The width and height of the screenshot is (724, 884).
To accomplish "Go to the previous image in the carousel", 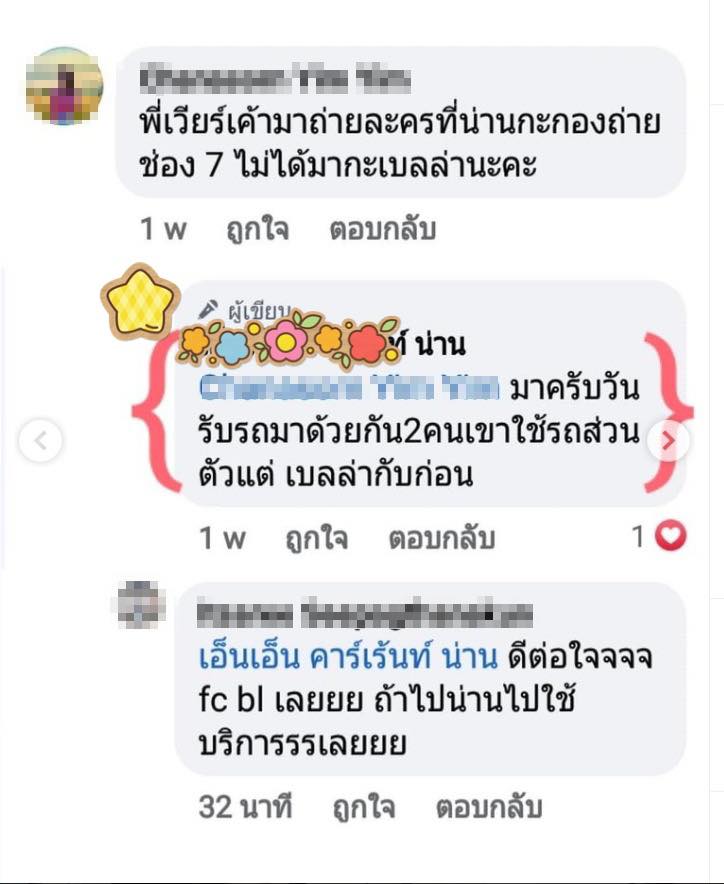I will [x=41, y=440].
